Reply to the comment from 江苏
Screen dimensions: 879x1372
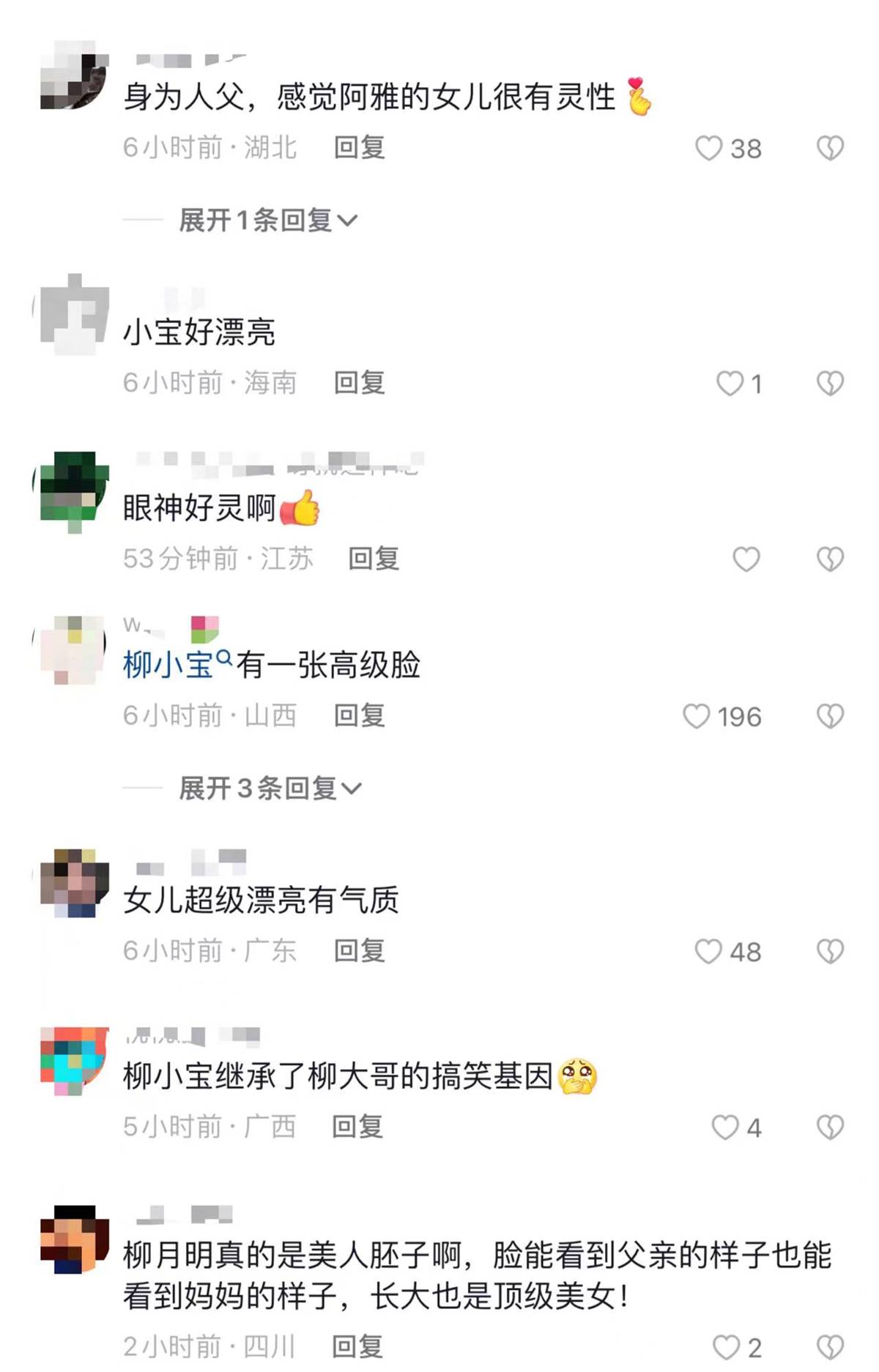click(x=374, y=559)
